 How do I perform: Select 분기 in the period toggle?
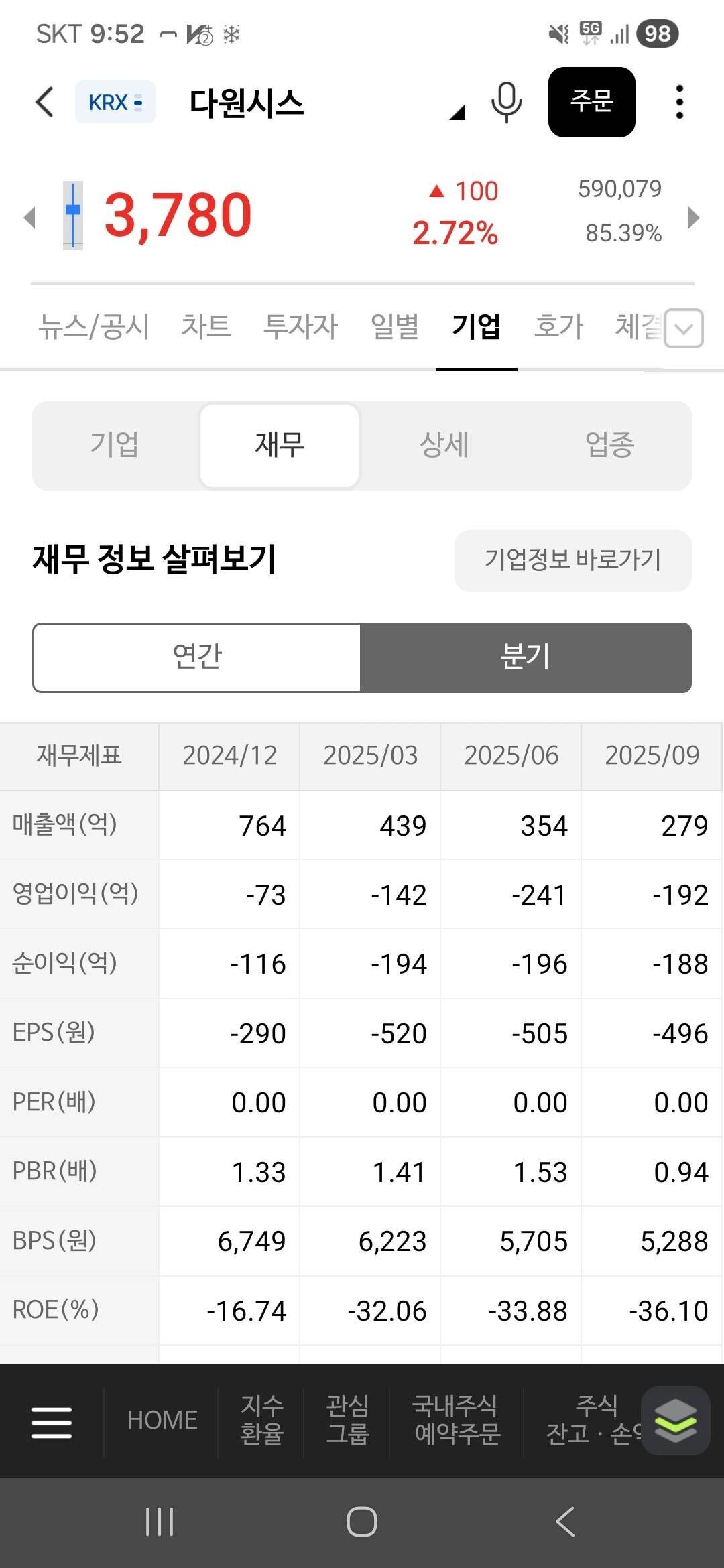click(x=525, y=657)
